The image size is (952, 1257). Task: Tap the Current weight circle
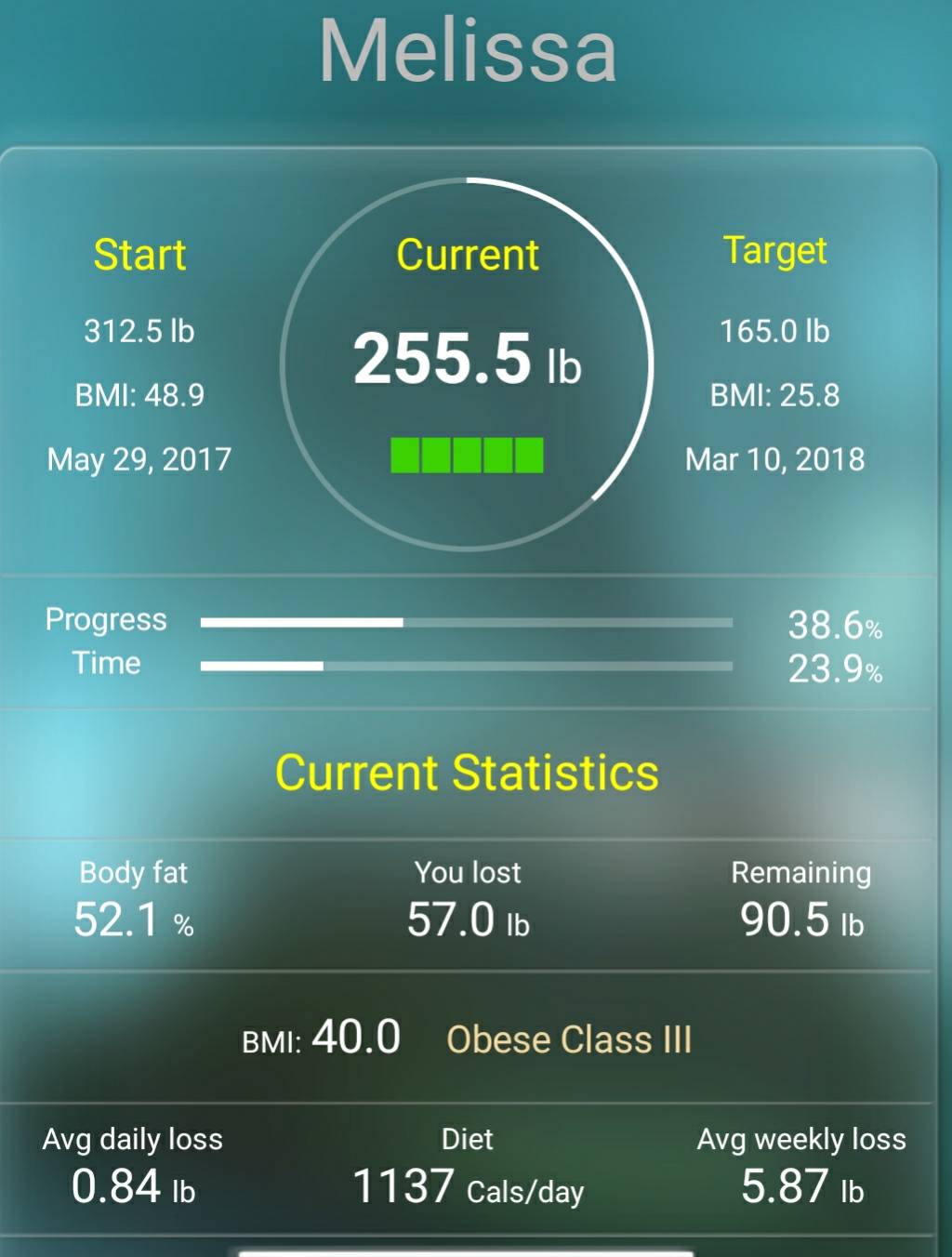click(x=467, y=364)
